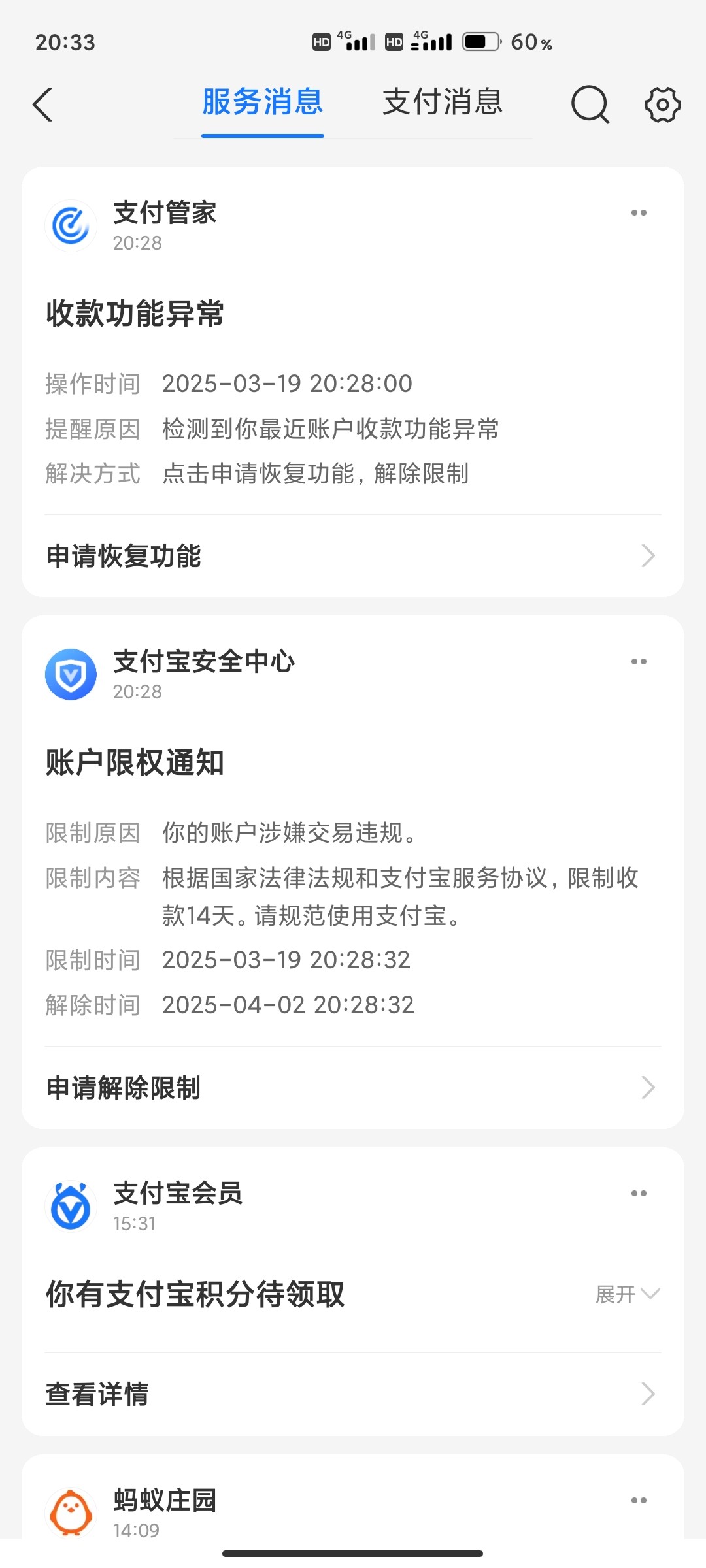
Task: Tap 申请解除限制 to appeal restriction
Action: point(352,1088)
